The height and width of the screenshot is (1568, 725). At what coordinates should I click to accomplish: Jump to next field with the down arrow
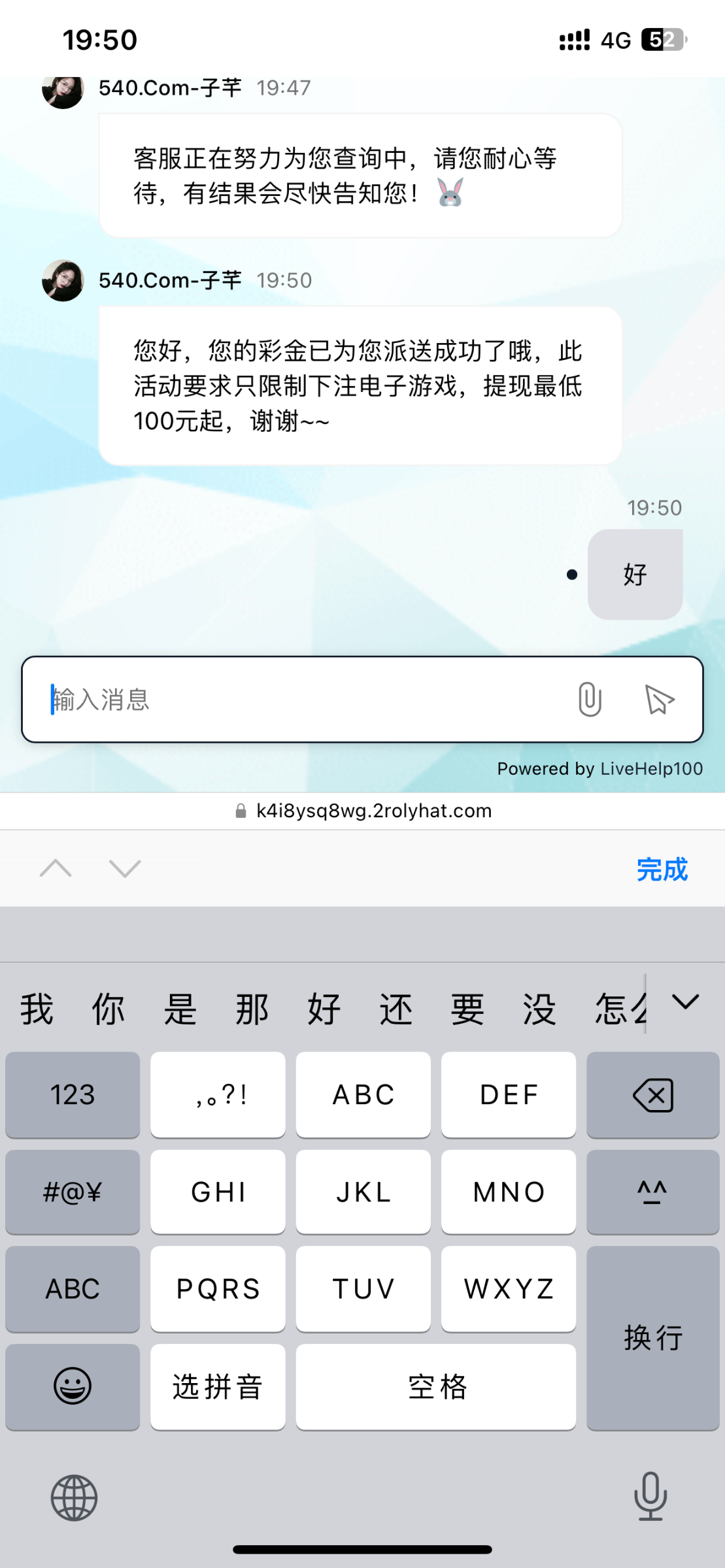[125, 868]
